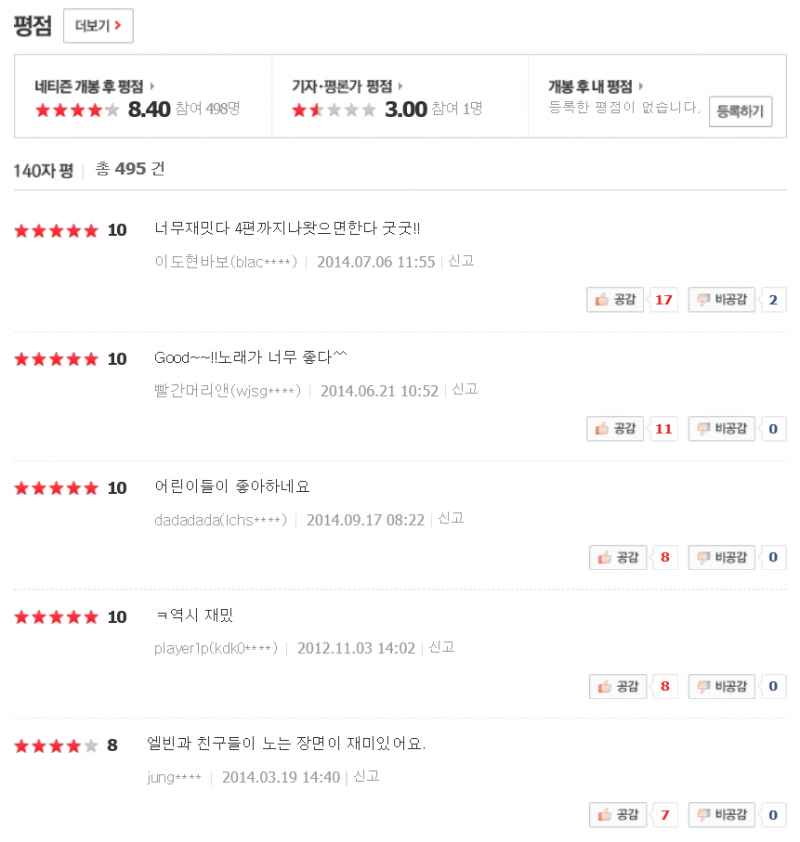The width and height of the screenshot is (800, 842).
Task: Tap 등록하기 to register my rating
Action: click(x=741, y=111)
